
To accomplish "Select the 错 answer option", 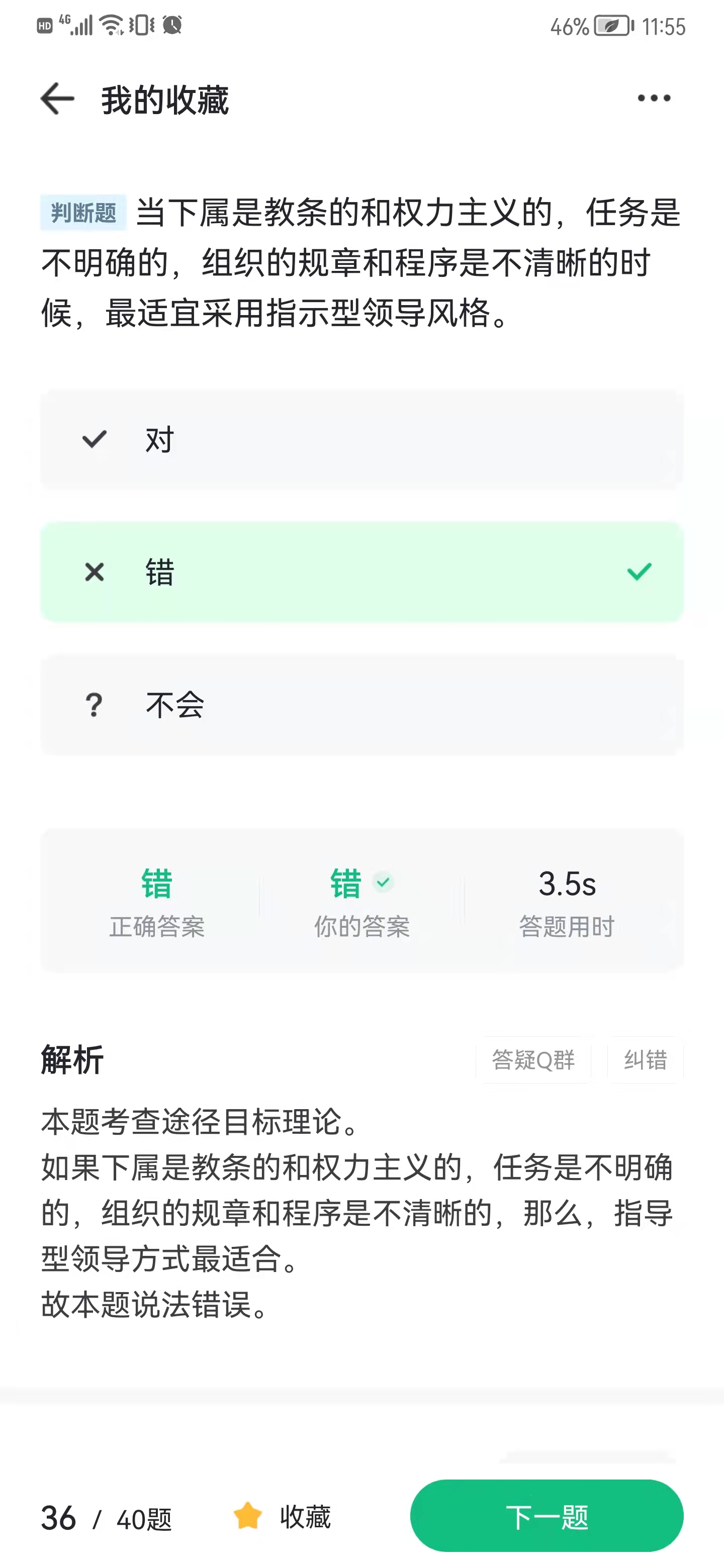I will (361, 572).
